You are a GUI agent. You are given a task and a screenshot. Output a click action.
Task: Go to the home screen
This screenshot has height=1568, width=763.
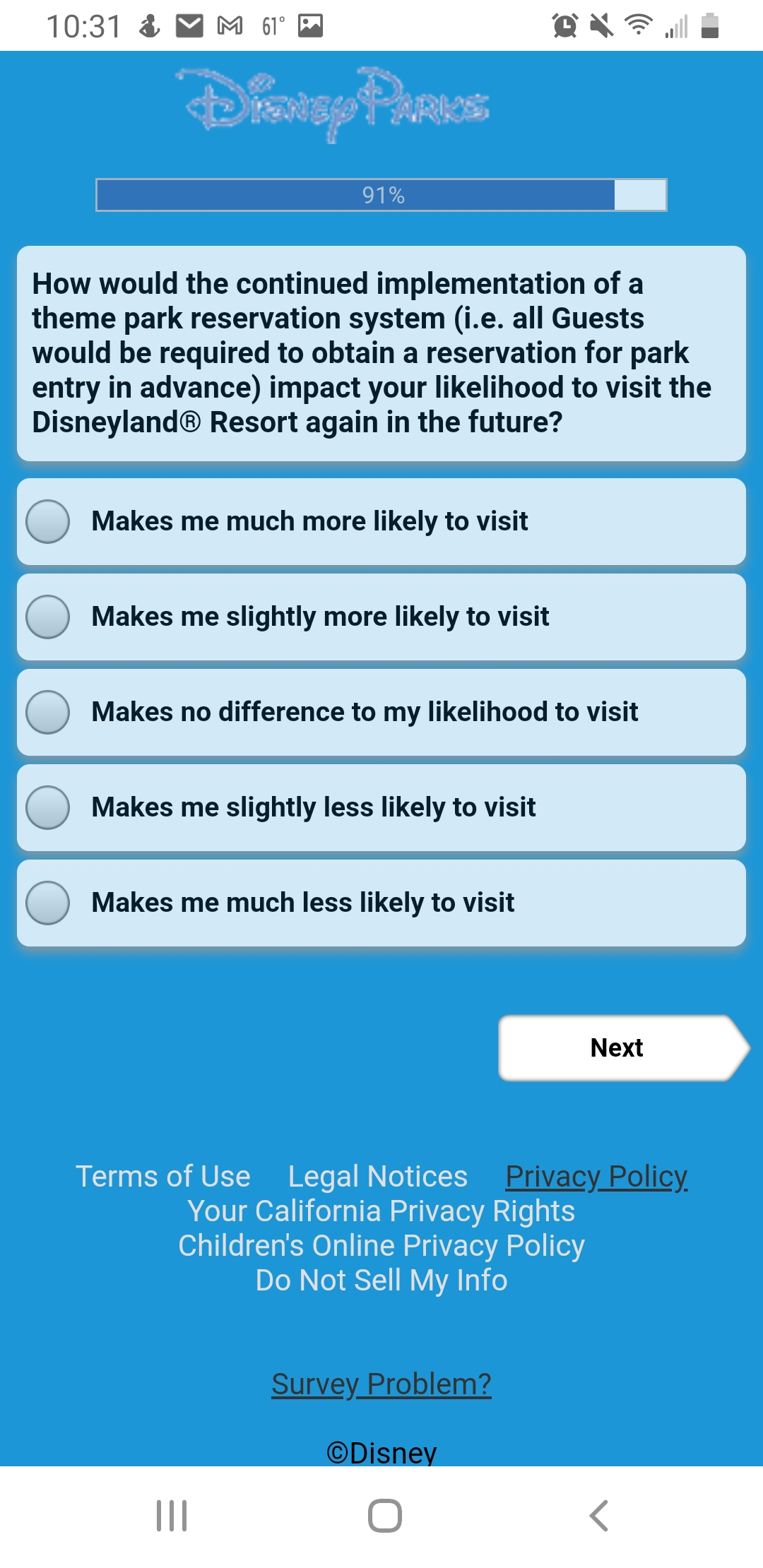[385, 1516]
